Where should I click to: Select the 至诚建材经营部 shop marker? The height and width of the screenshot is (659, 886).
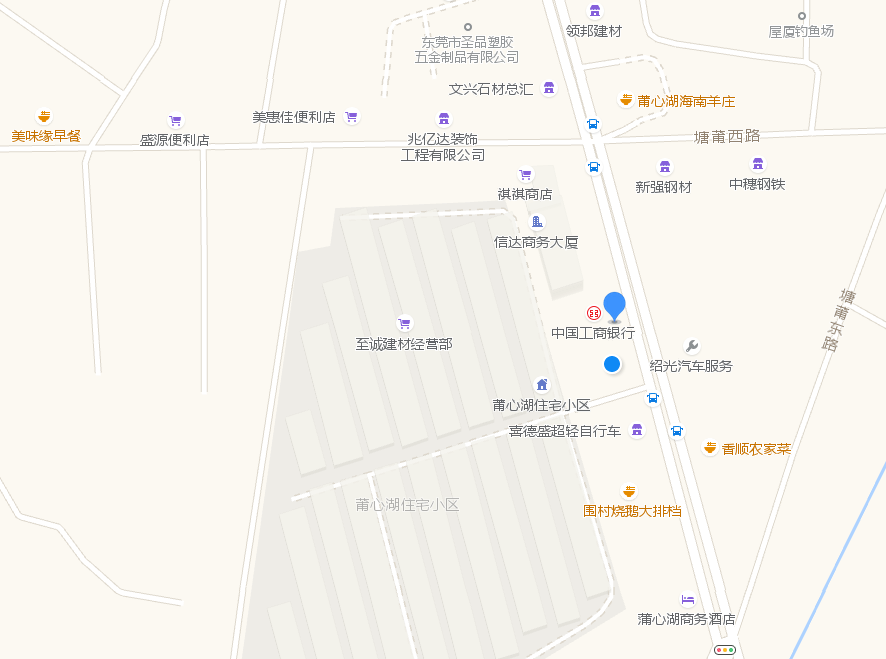pos(404,324)
